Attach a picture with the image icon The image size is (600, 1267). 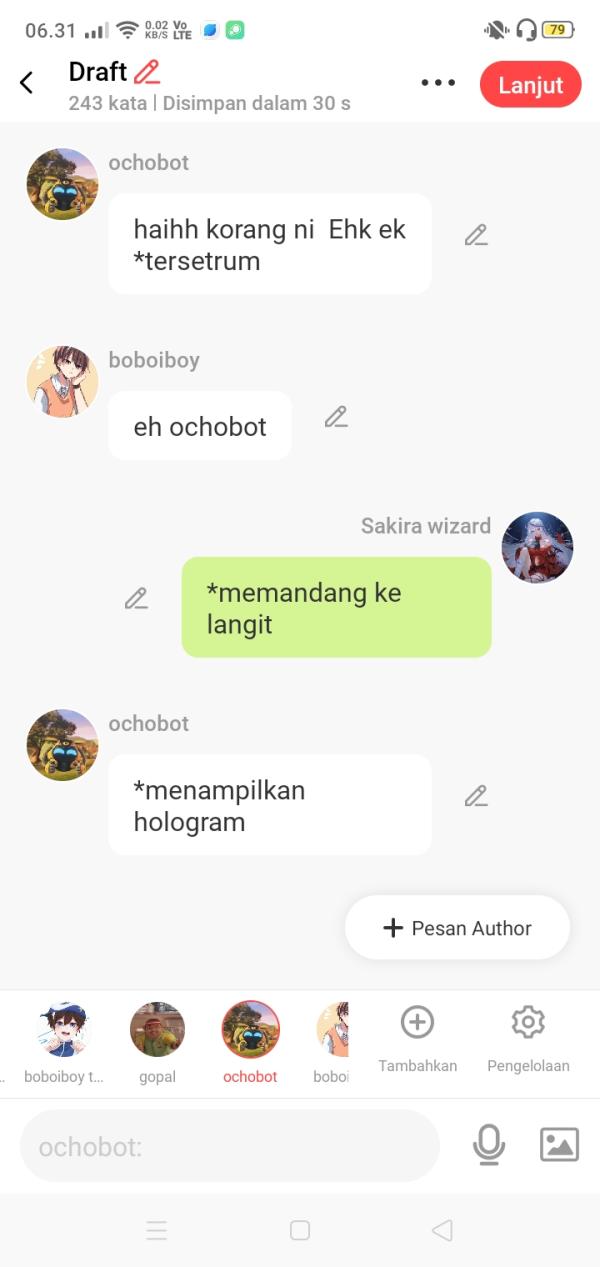click(x=559, y=1145)
